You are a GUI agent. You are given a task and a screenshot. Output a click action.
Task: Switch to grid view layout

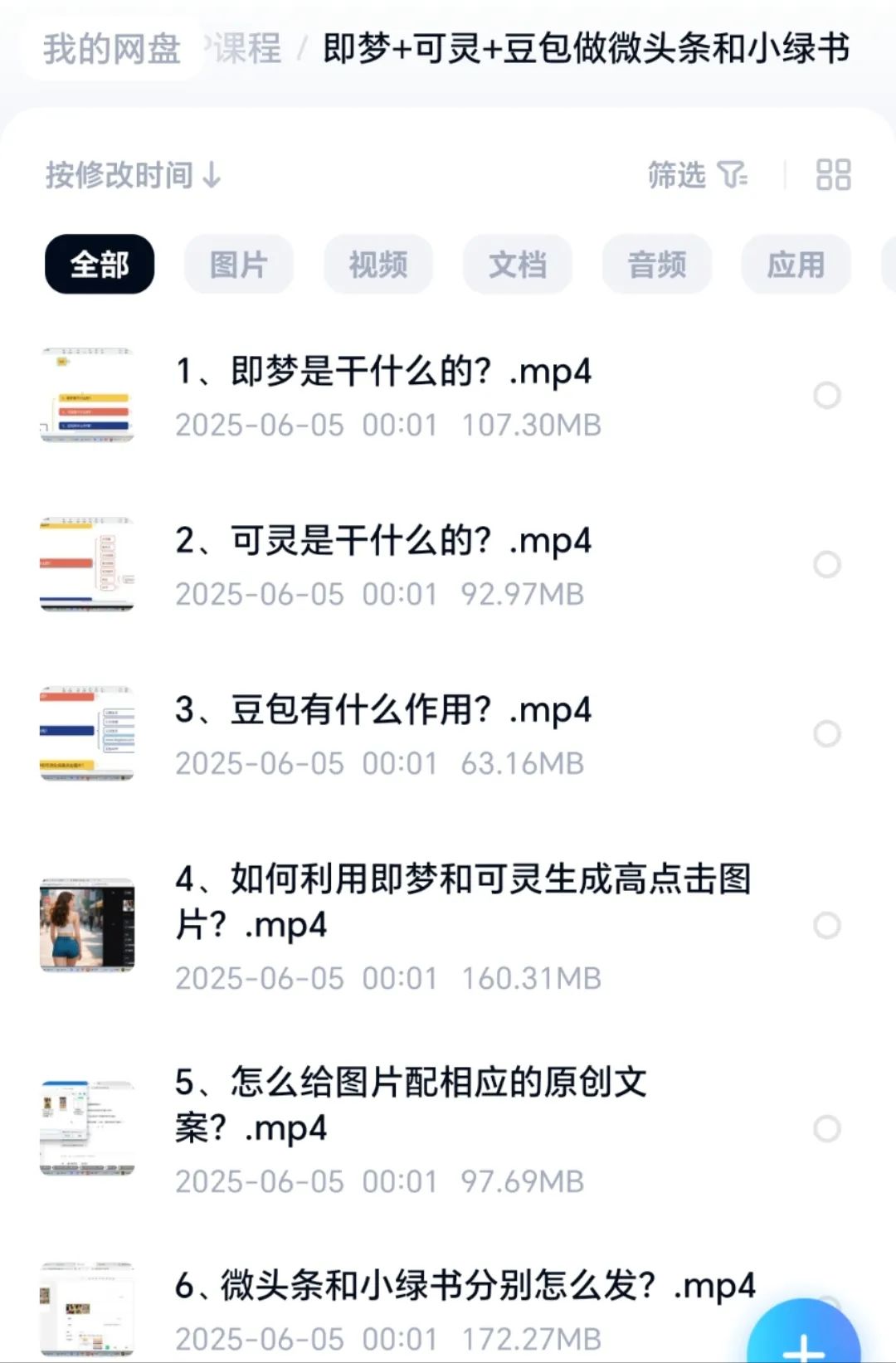pos(832,176)
